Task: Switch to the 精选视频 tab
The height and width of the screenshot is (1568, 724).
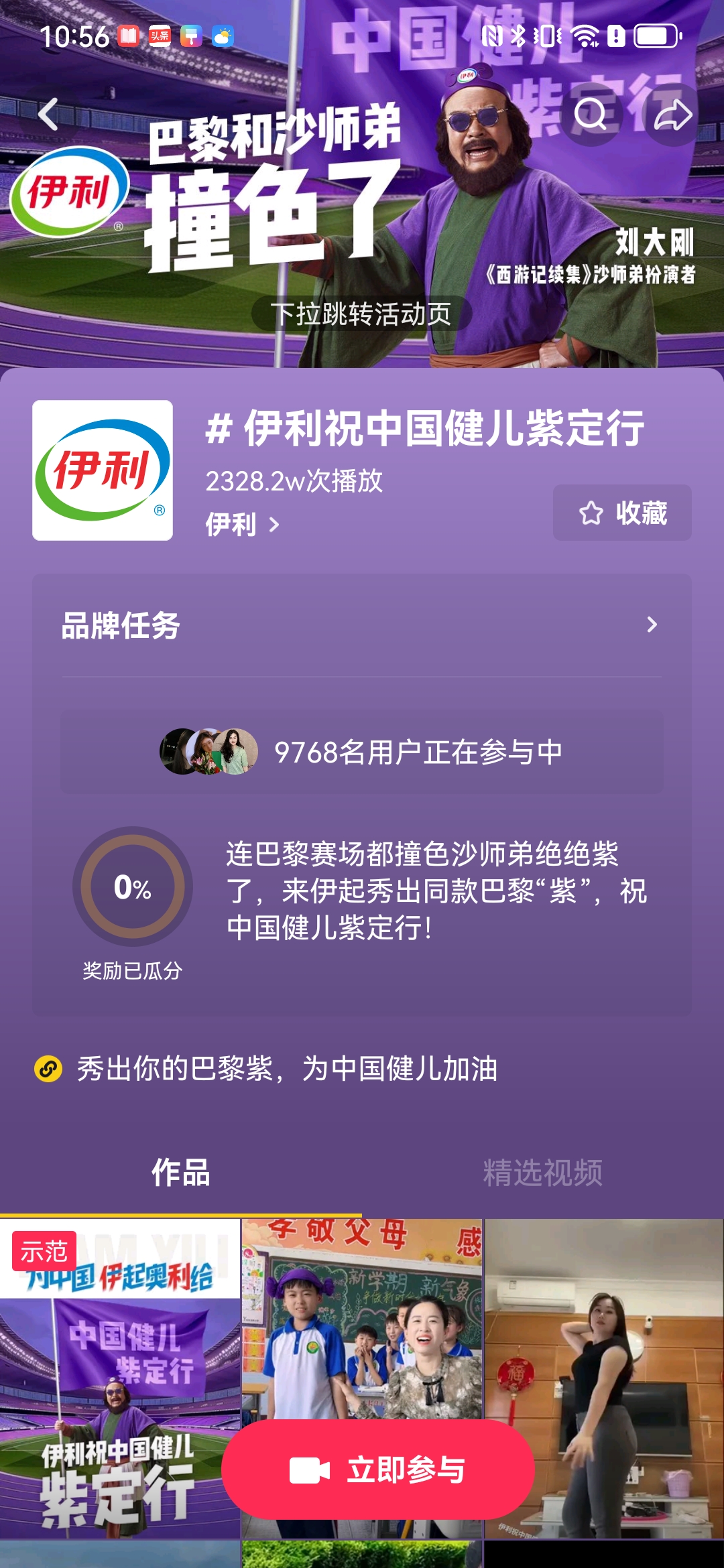Action: pos(542,1173)
